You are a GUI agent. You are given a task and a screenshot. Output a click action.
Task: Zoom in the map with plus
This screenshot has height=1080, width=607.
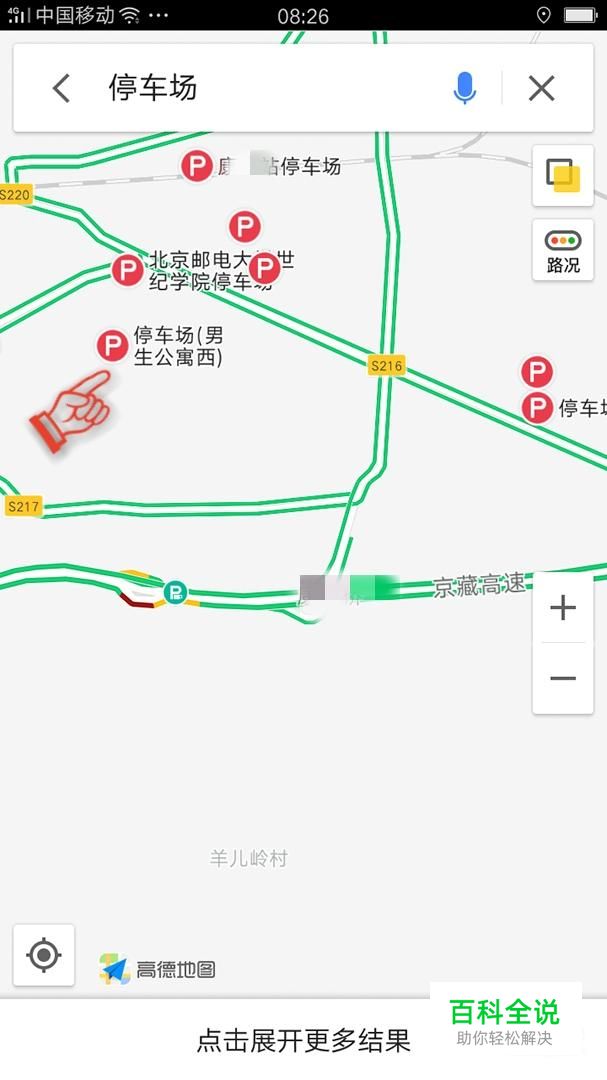pos(563,608)
